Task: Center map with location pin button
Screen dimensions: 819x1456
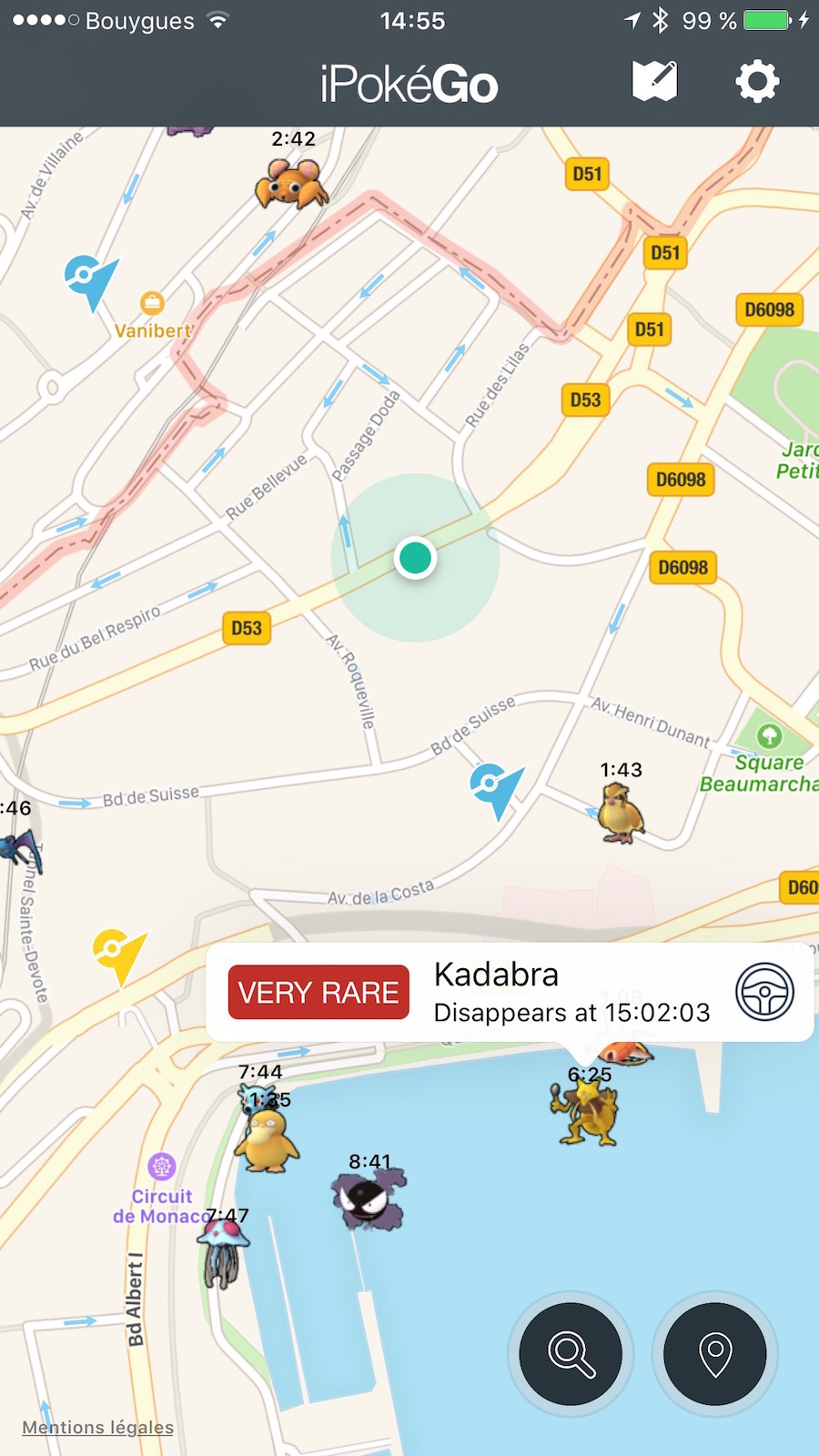Action: [715, 1353]
